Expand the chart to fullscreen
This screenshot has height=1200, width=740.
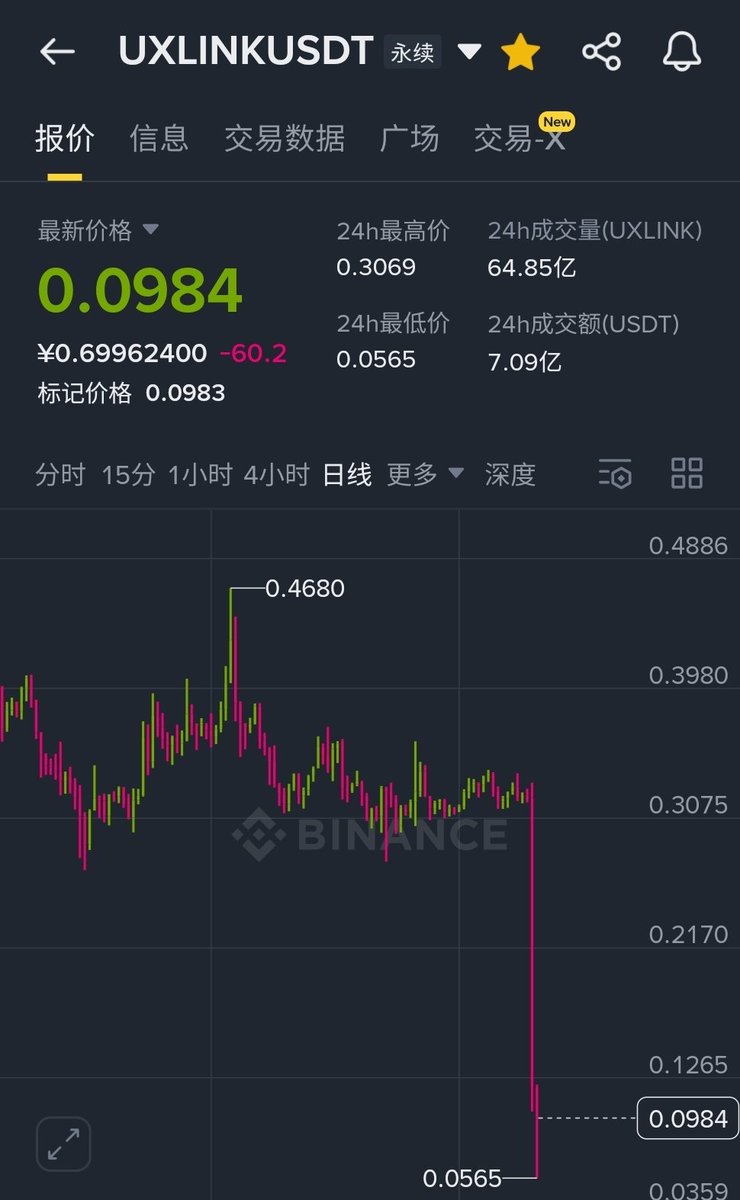click(63, 1143)
